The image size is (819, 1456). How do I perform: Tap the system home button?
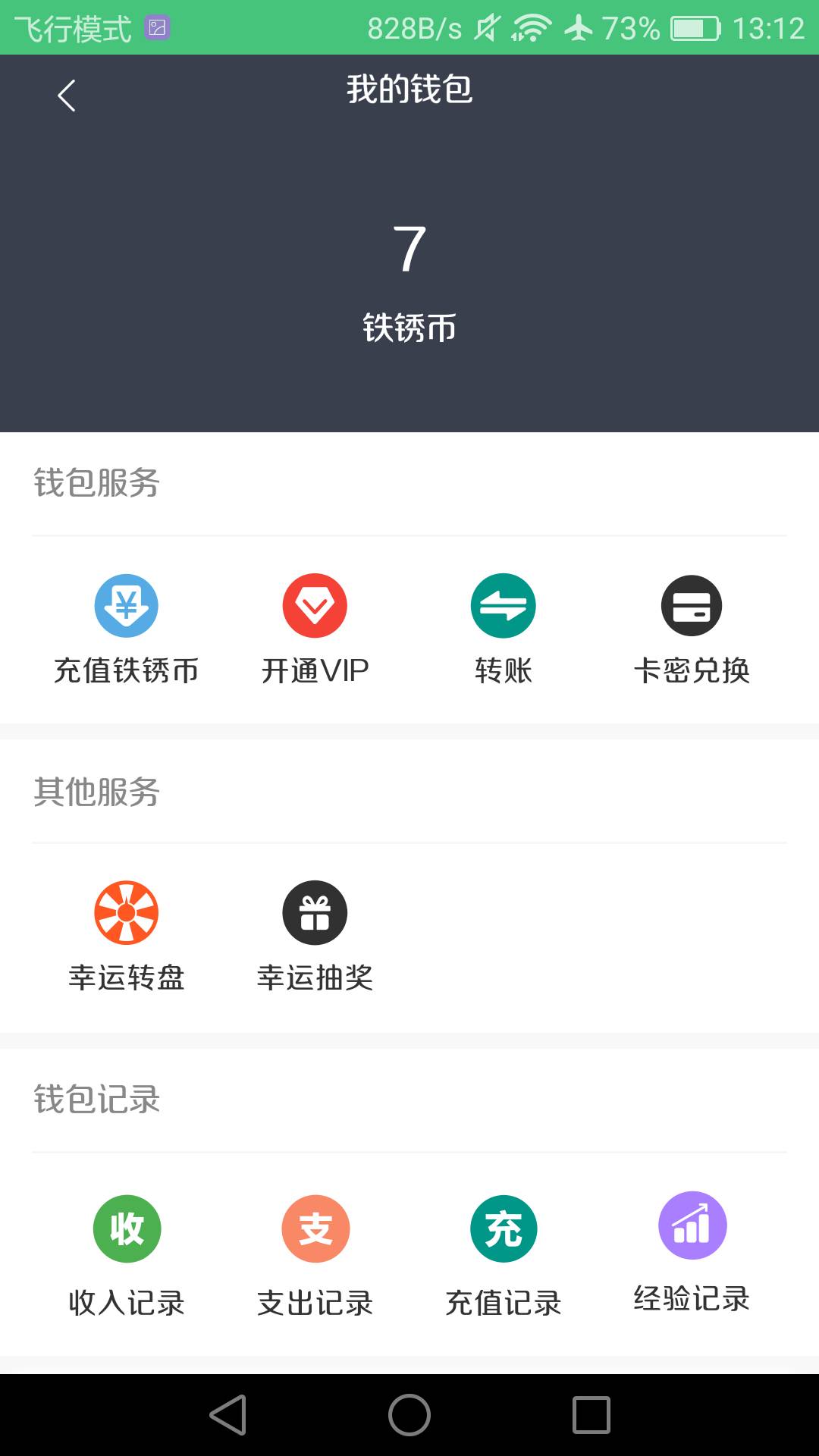(409, 1415)
